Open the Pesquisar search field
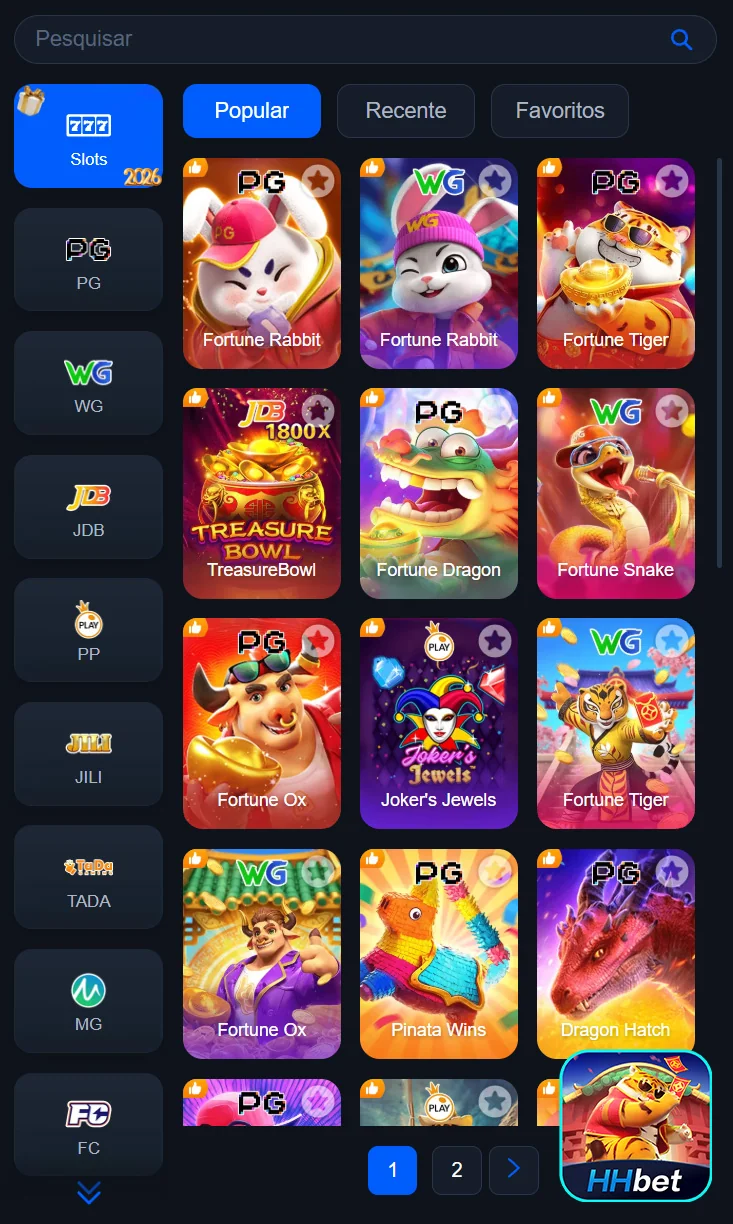This screenshot has height=1224, width=733. point(340,40)
